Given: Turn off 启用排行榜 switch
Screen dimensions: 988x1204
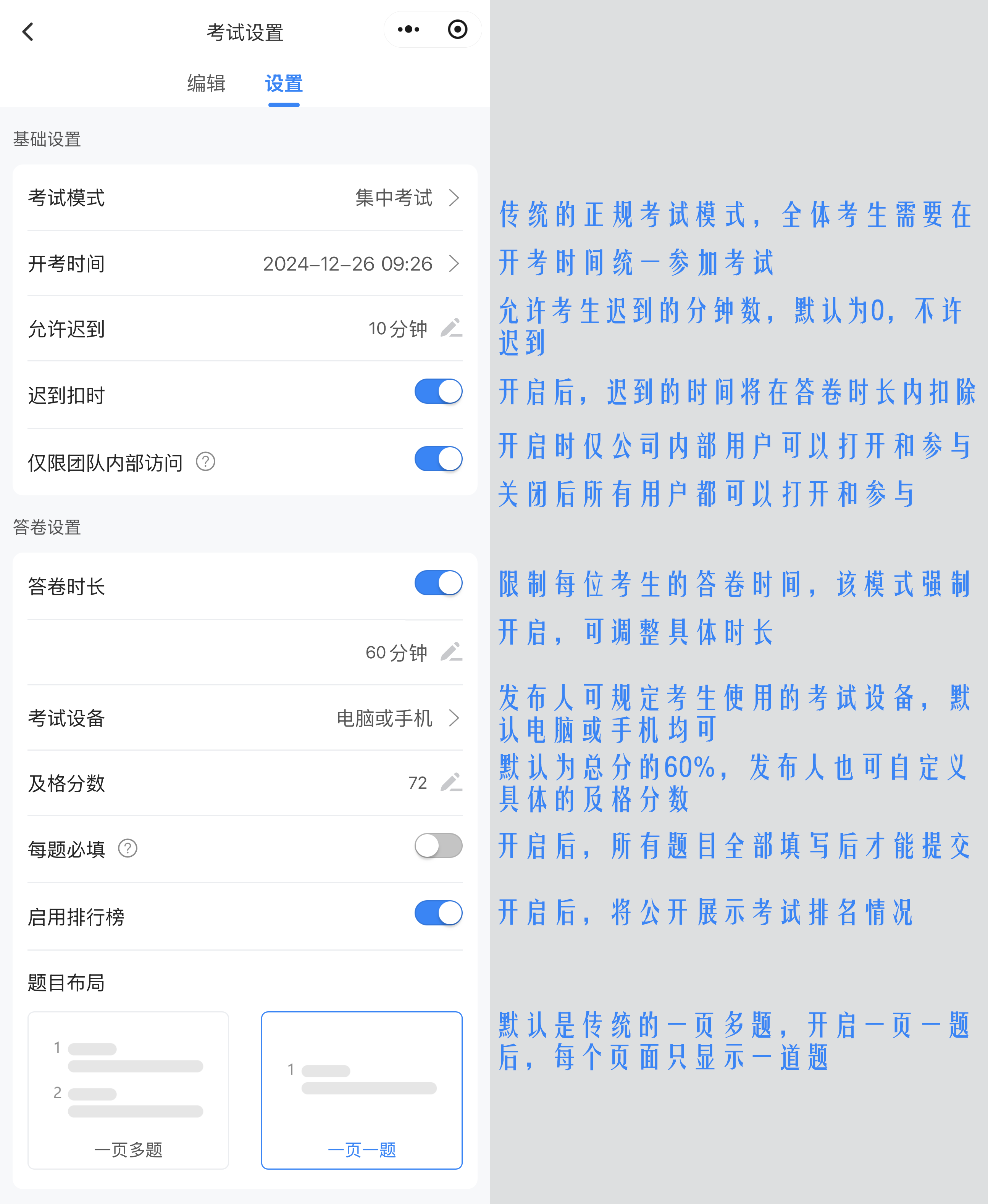Looking at the screenshot, I should point(438,913).
